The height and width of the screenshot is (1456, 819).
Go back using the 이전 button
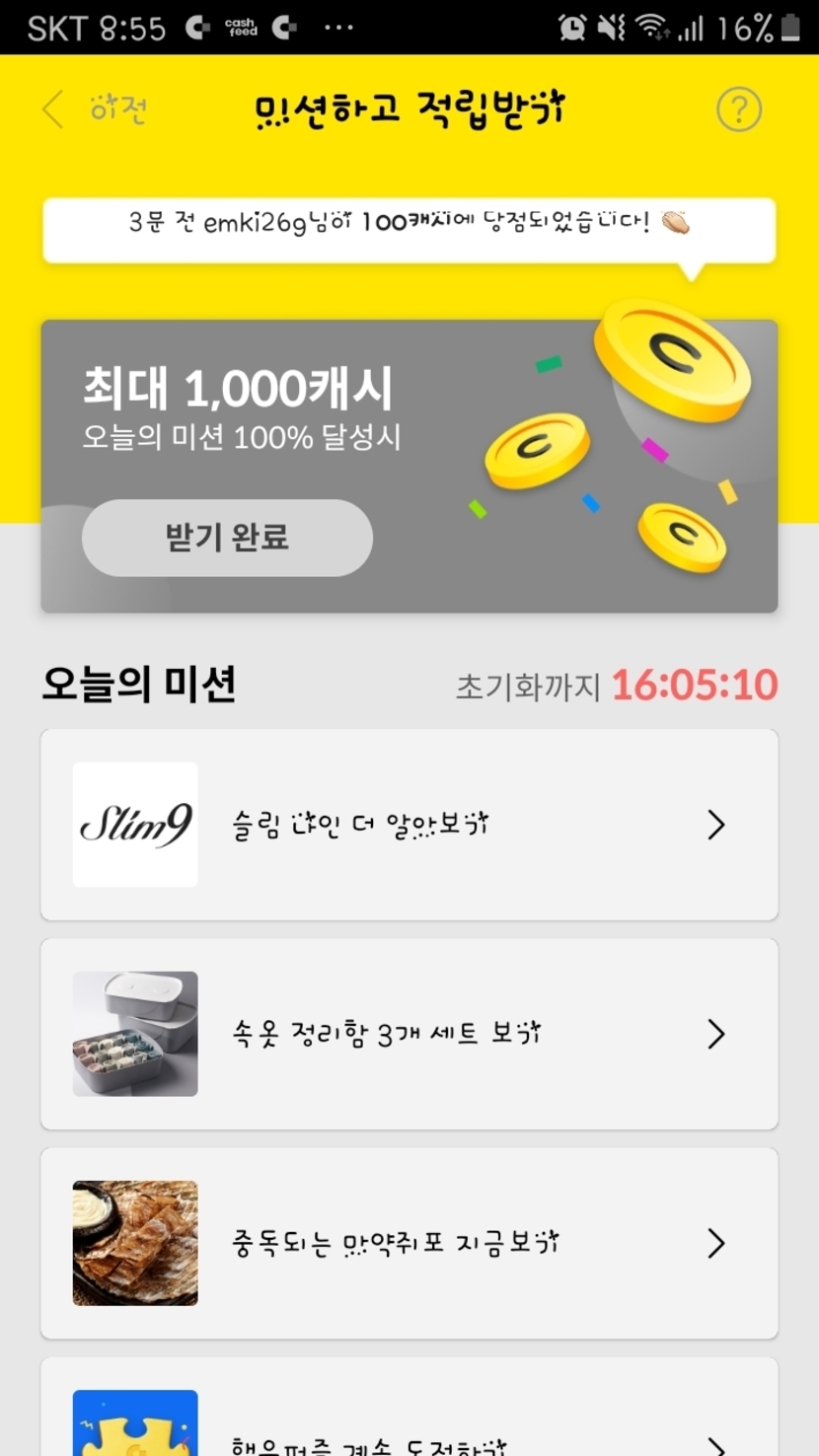click(95, 109)
